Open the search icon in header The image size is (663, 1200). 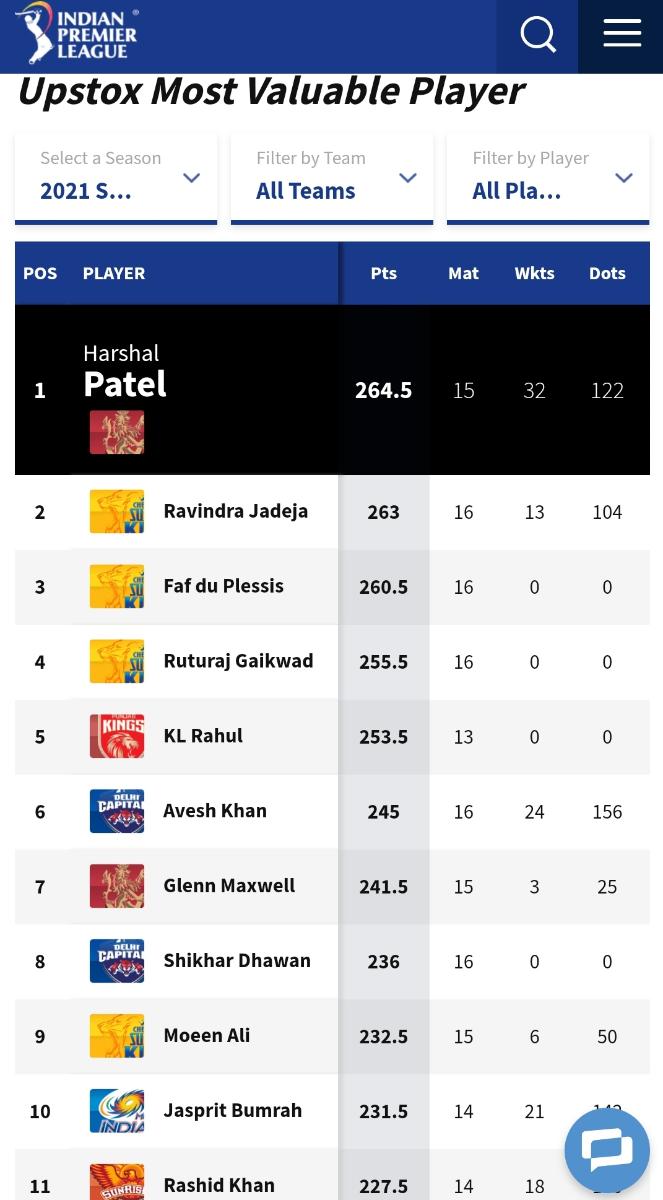pyautogui.click(x=538, y=36)
